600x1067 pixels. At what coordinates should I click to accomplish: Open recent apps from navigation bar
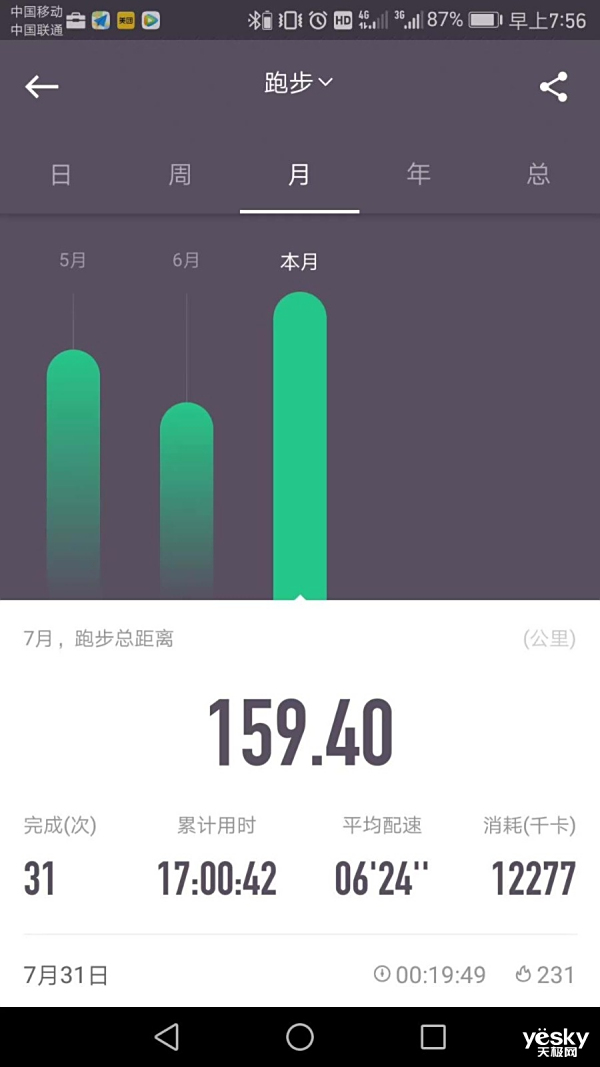[432, 1036]
